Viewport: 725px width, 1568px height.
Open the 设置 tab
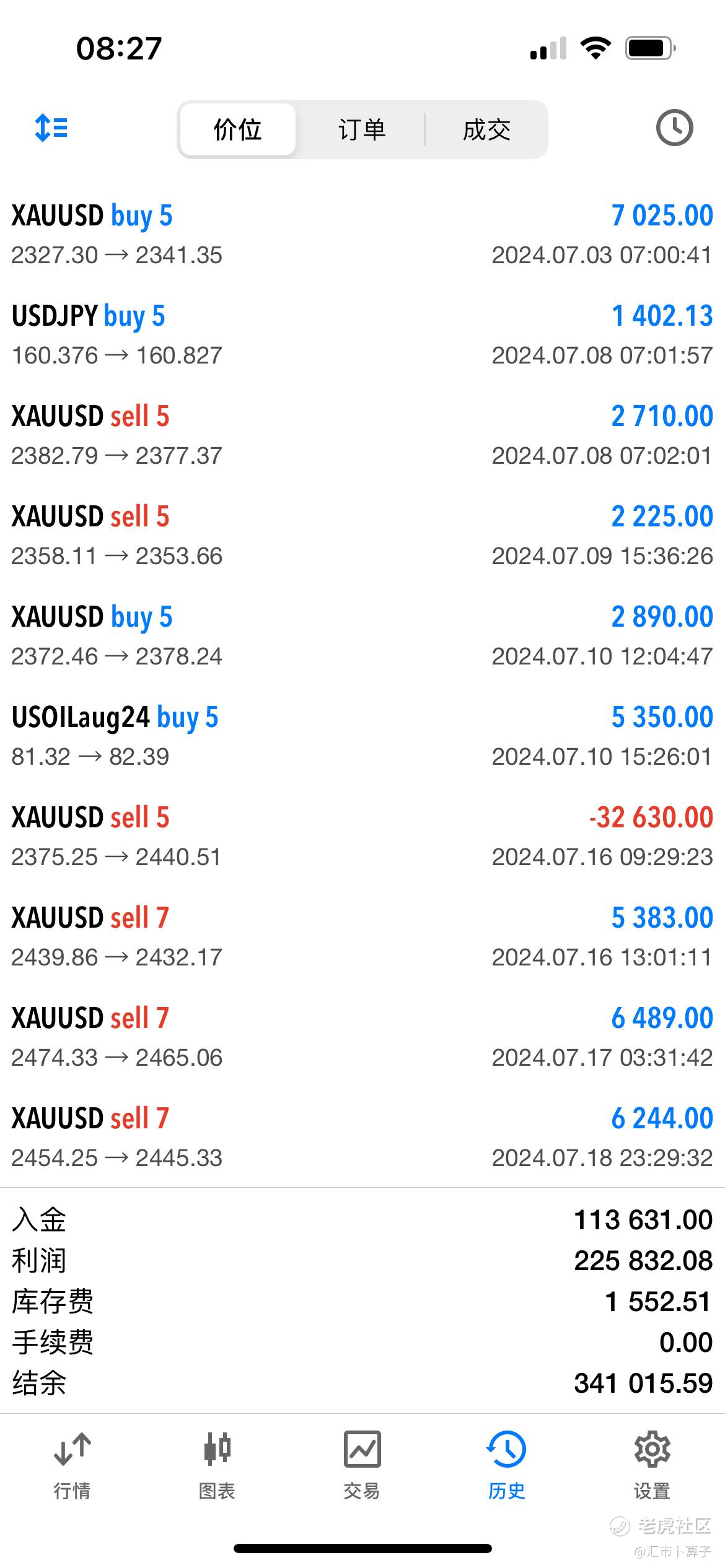click(652, 1465)
